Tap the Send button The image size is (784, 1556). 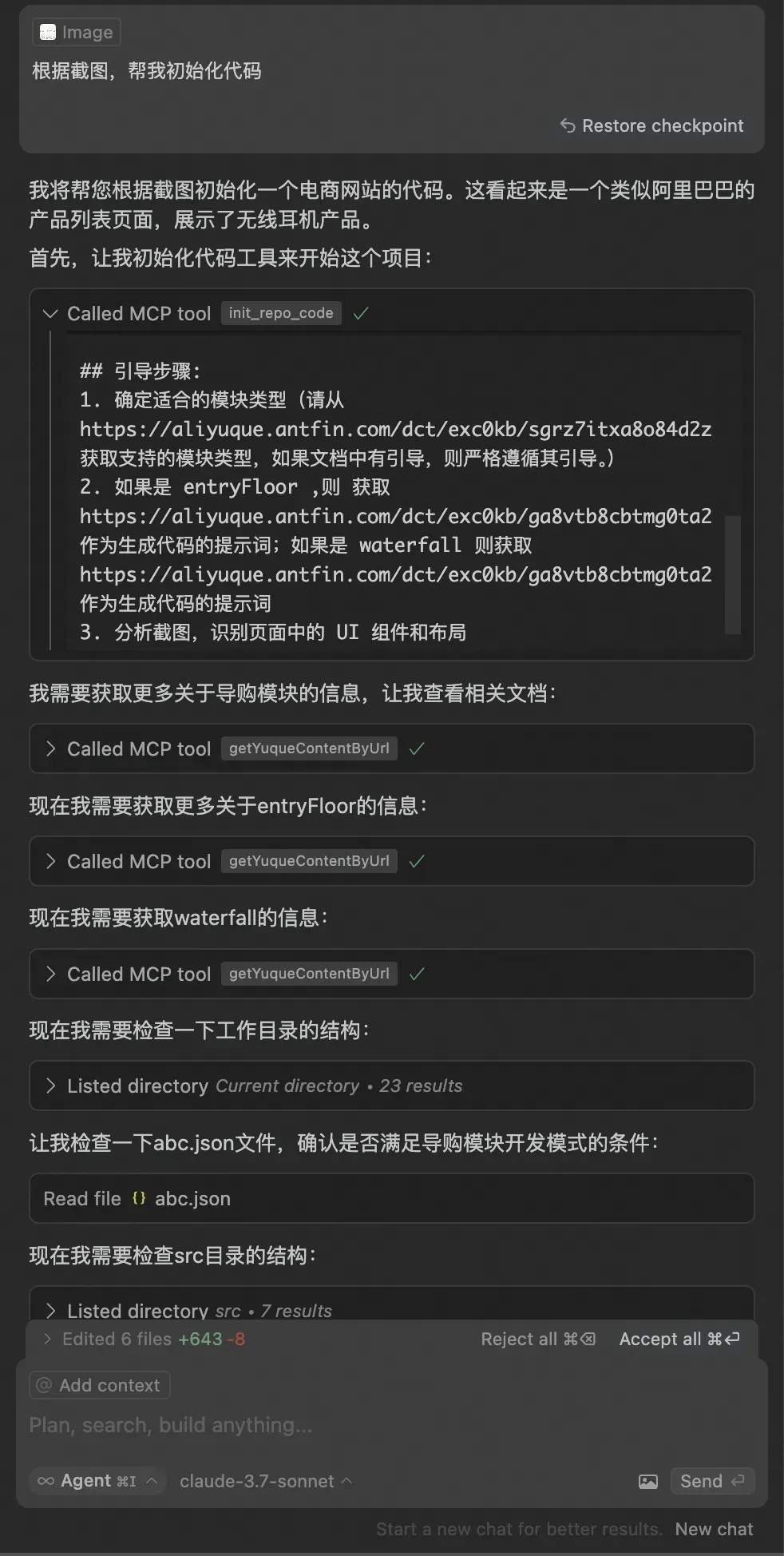[711, 1481]
